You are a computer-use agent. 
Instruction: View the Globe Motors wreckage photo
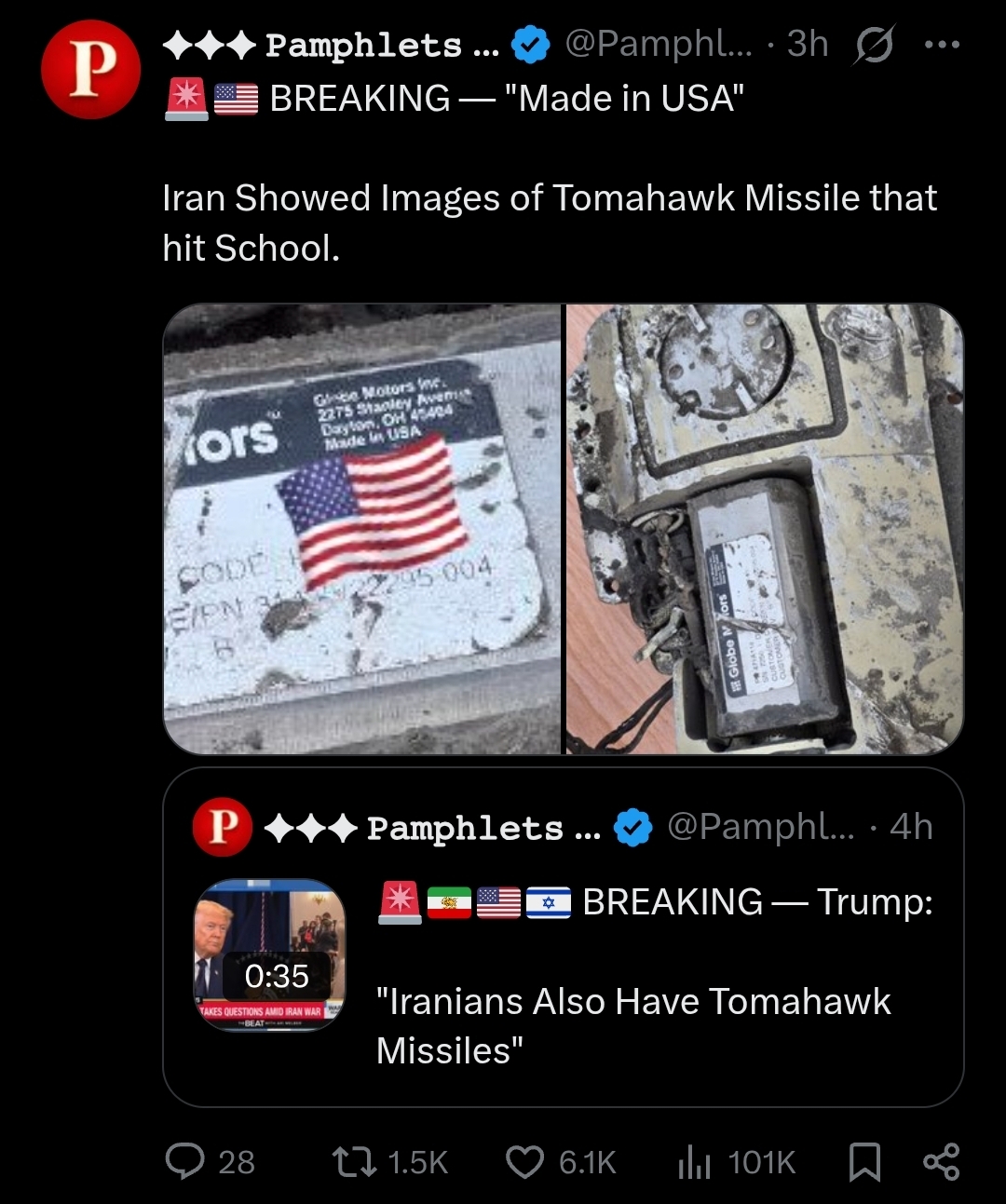pyautogui.click(x=765, y=529)
